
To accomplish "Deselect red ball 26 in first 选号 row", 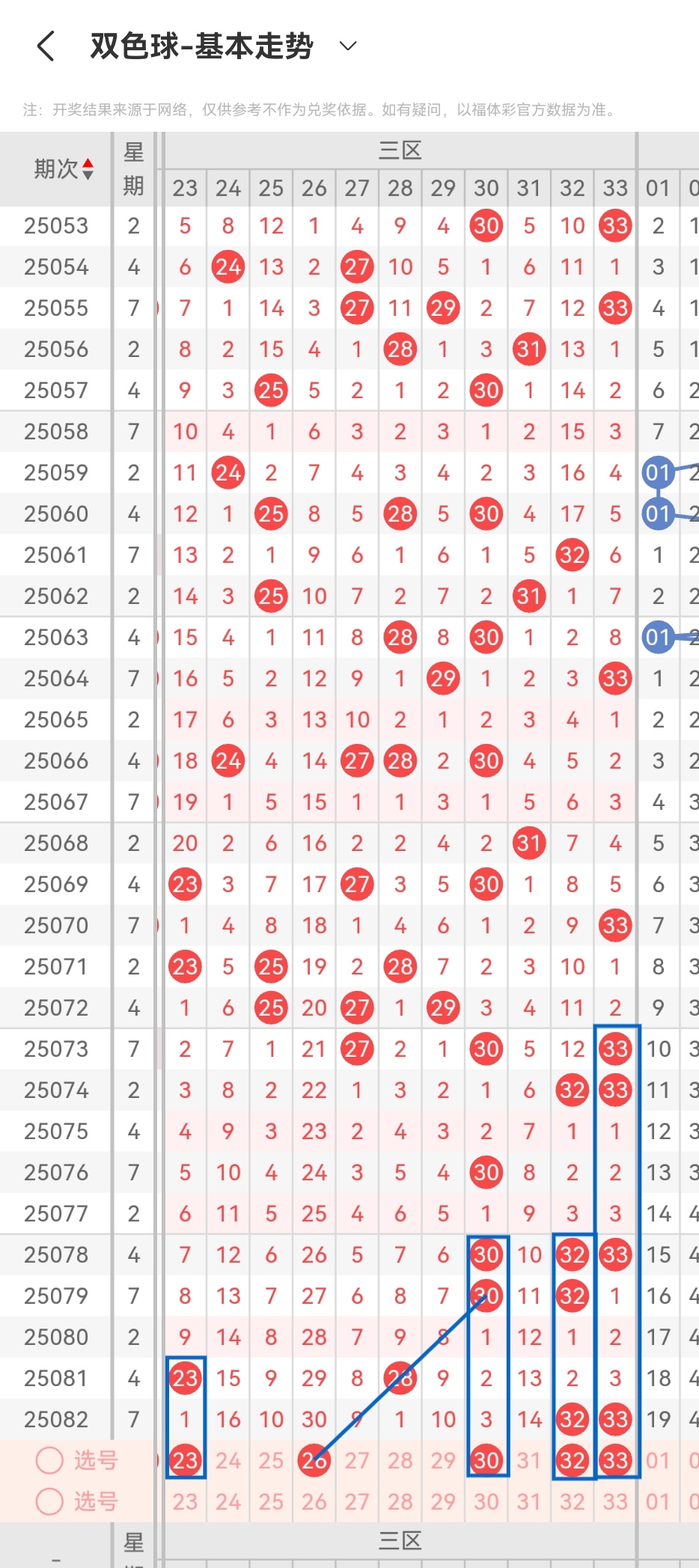I will point(314,1460).
